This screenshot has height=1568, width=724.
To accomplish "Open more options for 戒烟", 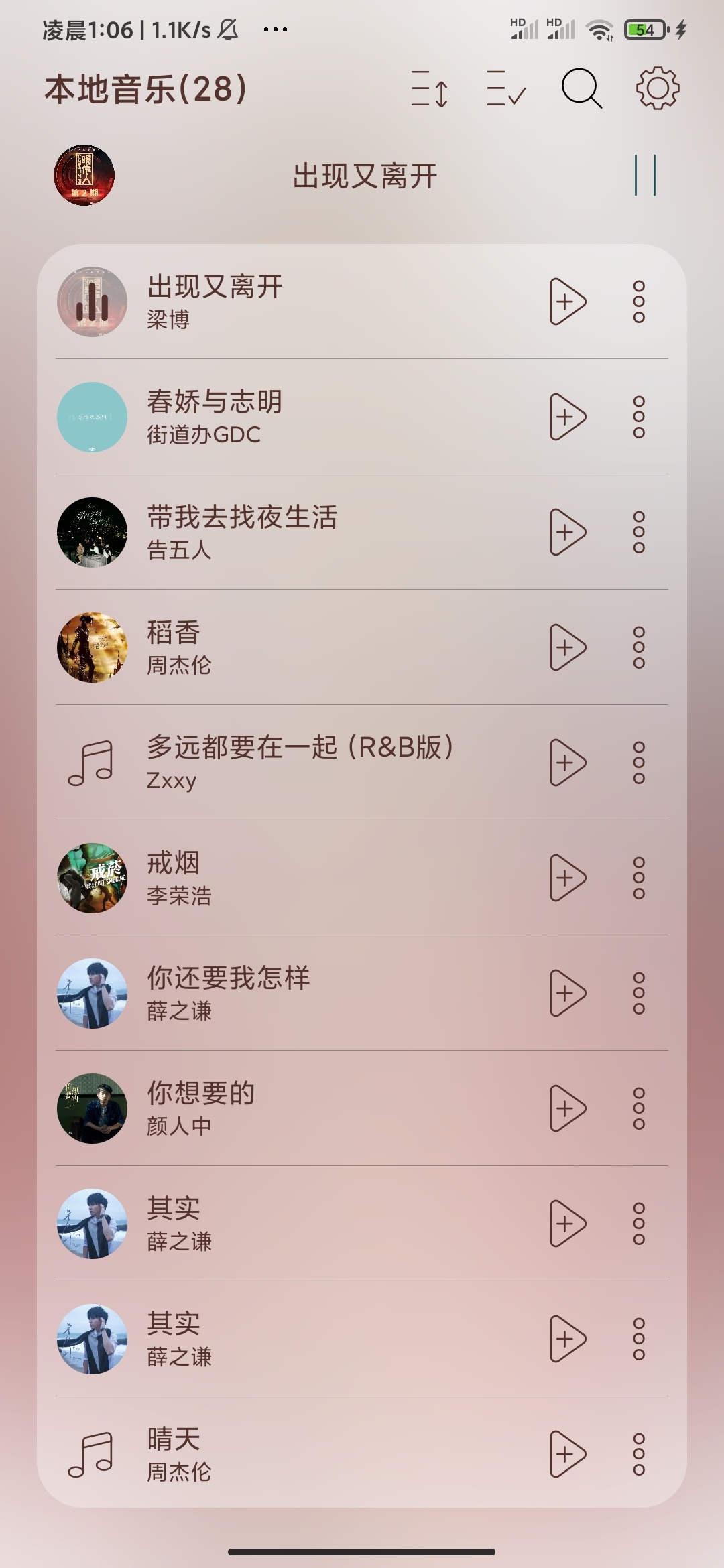I will [639, 878].
